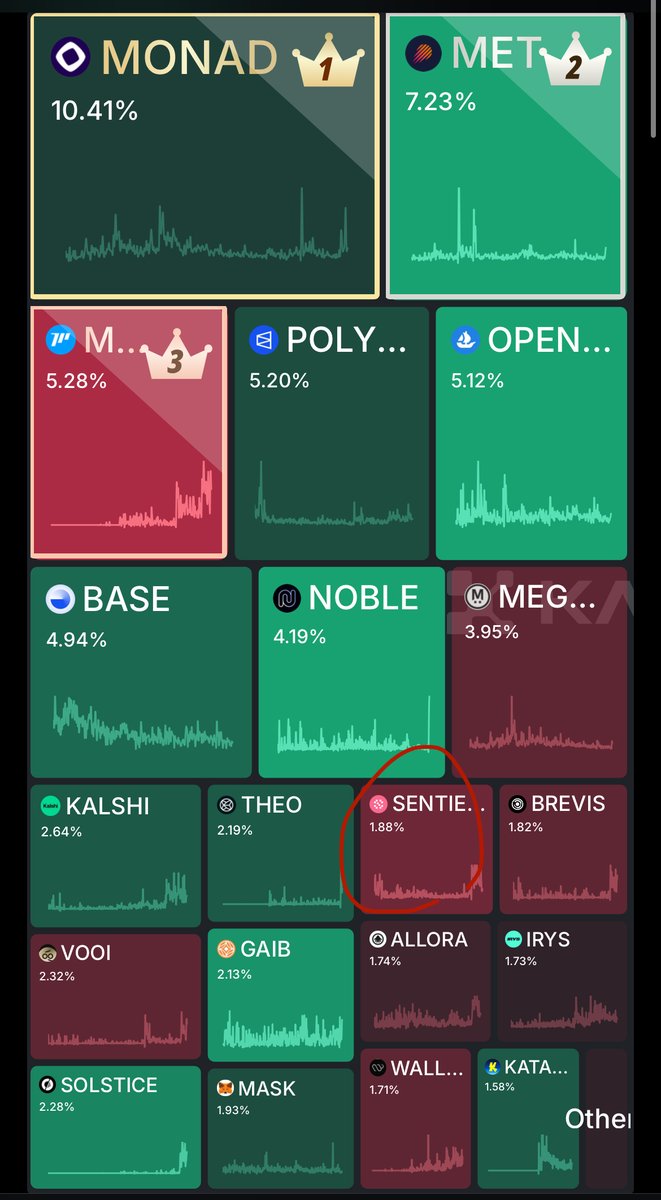The height and width of the screenshot is (1200, 661).
Task: Open the MONAD tile ranked first
Action: [x=205, y=156]
